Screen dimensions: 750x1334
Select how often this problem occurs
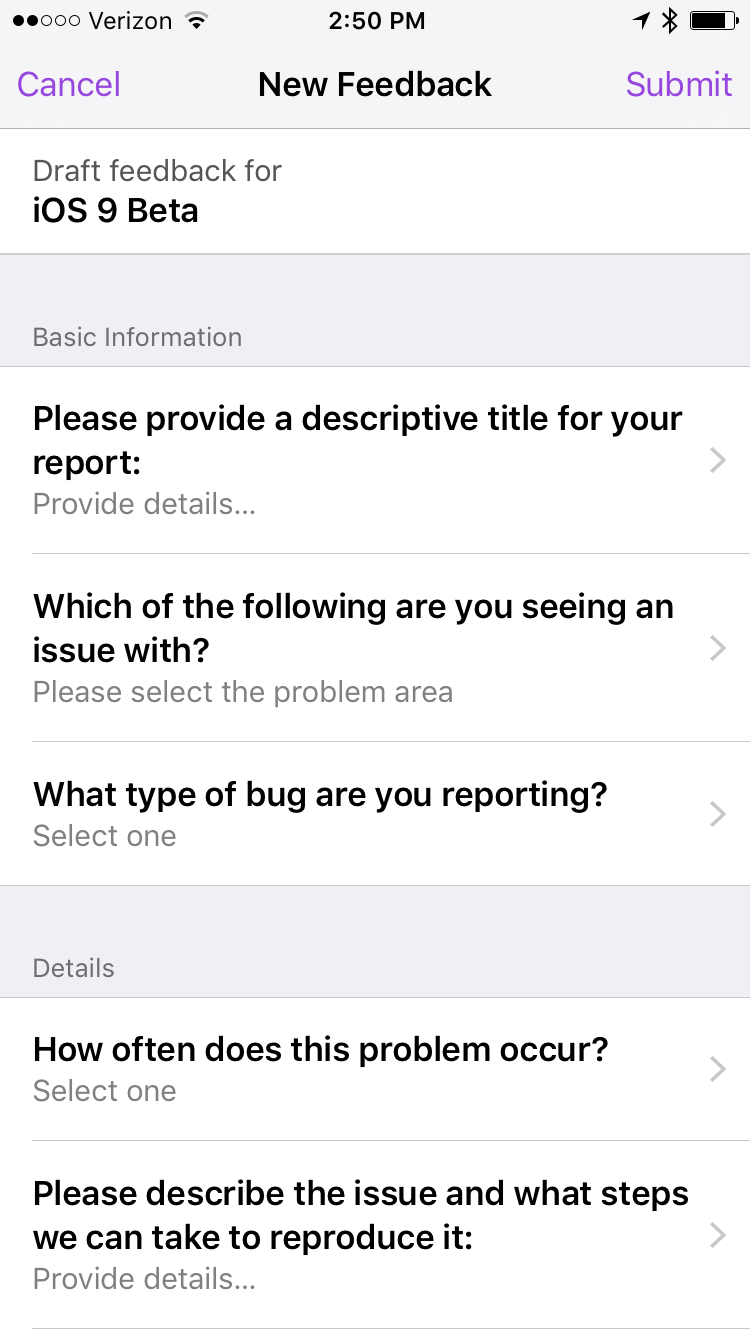click(375, 1069)
